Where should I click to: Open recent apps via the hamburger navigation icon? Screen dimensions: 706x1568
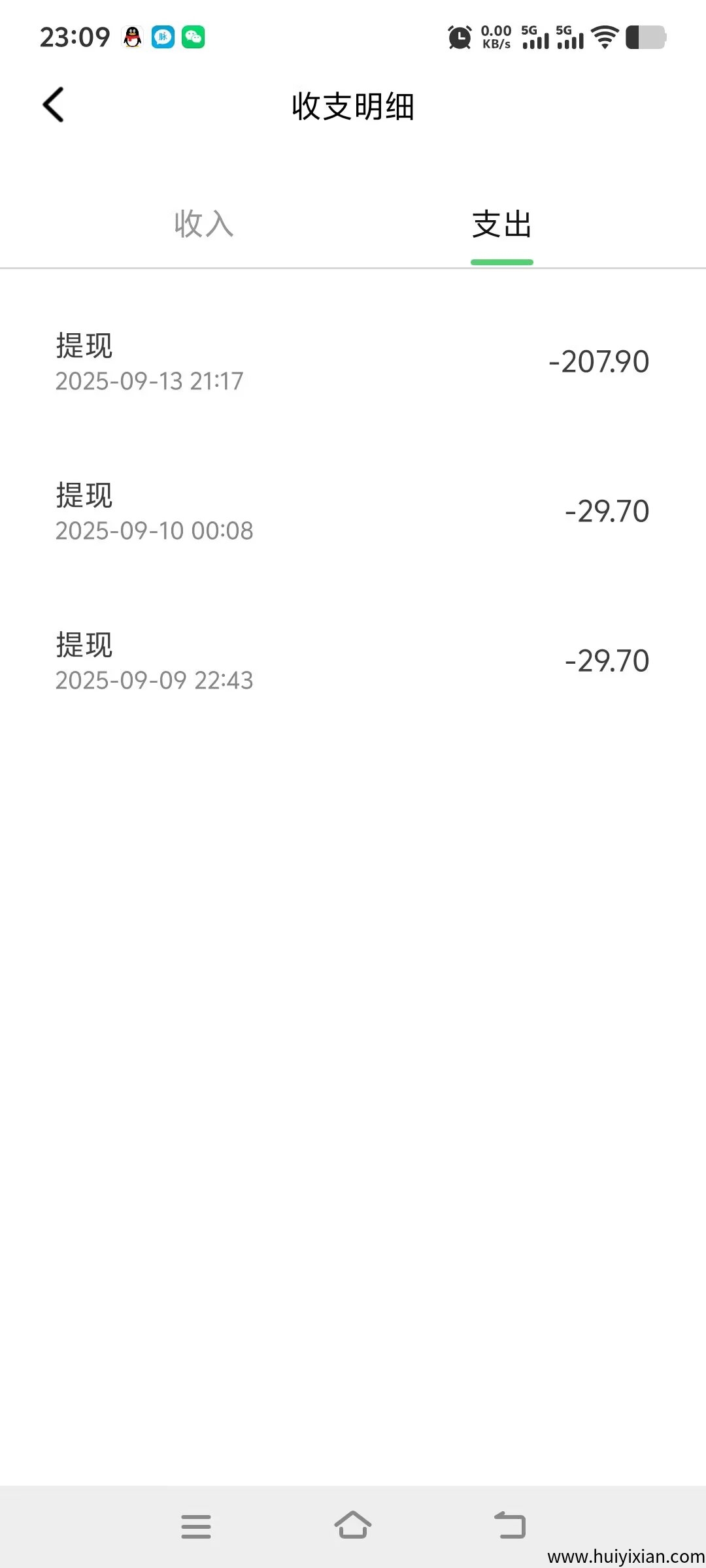[x=195, y=1525]
